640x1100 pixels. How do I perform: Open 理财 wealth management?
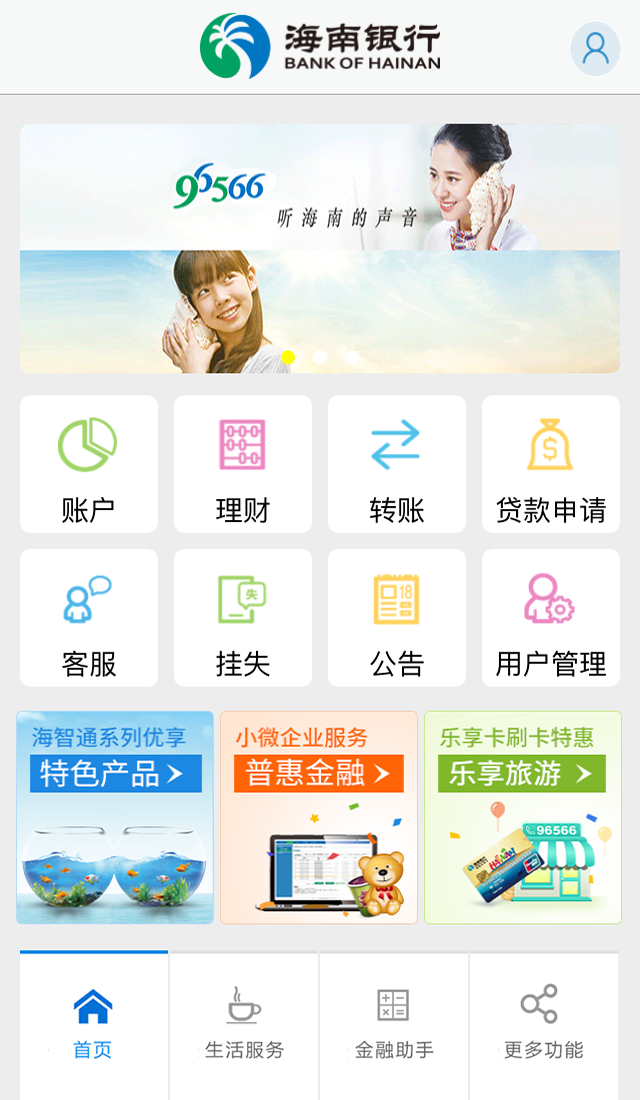pyautogui.click(x=243, y=464)
